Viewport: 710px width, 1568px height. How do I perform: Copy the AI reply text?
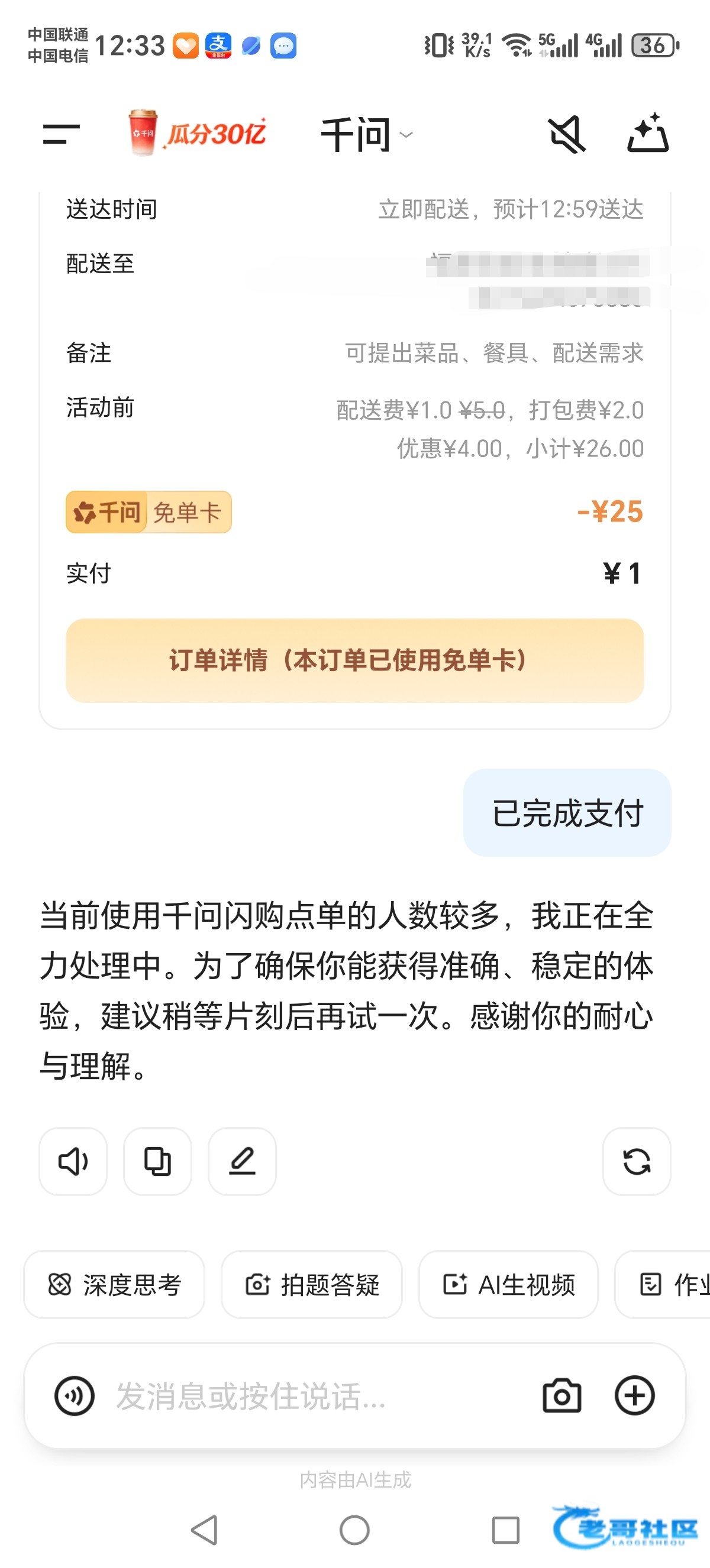pyautogui.click(x=158, y=1161)
